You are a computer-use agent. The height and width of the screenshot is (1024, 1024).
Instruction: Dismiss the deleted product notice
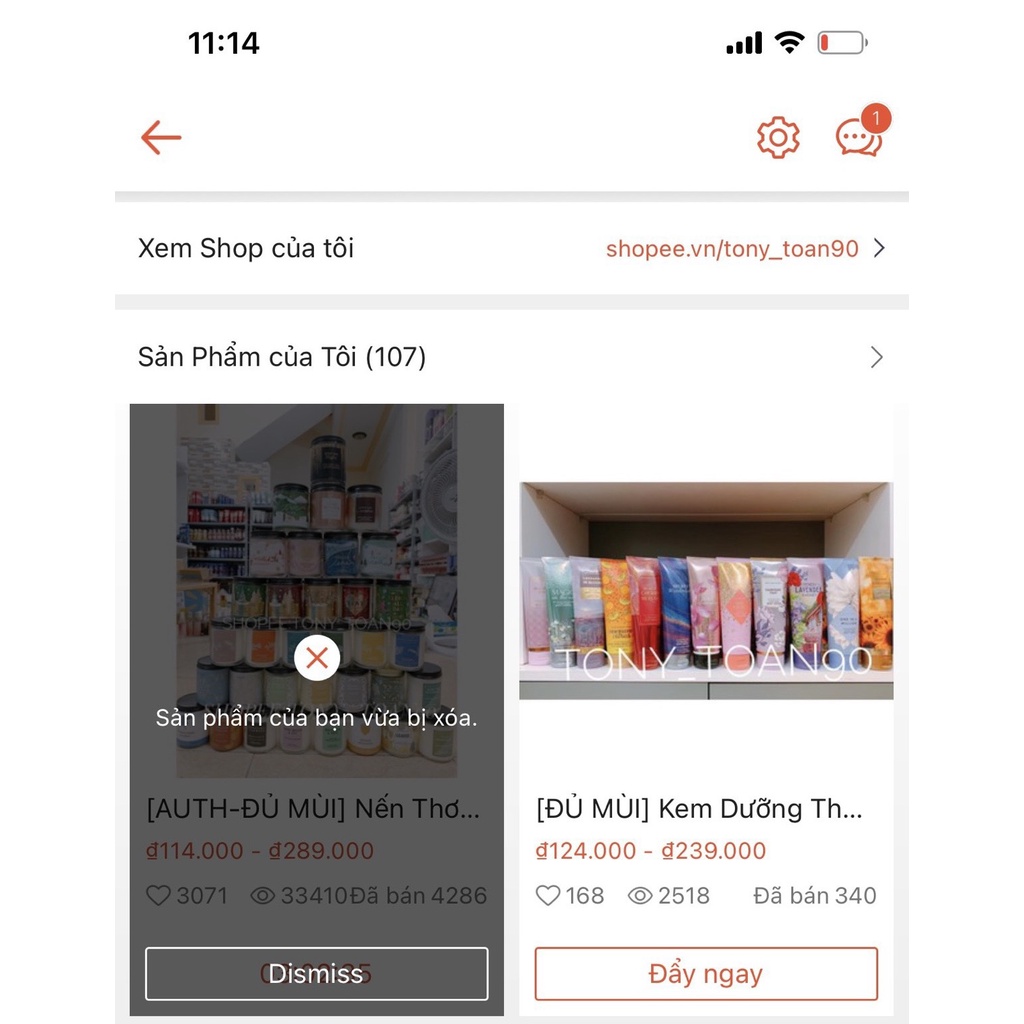[316, 973]
